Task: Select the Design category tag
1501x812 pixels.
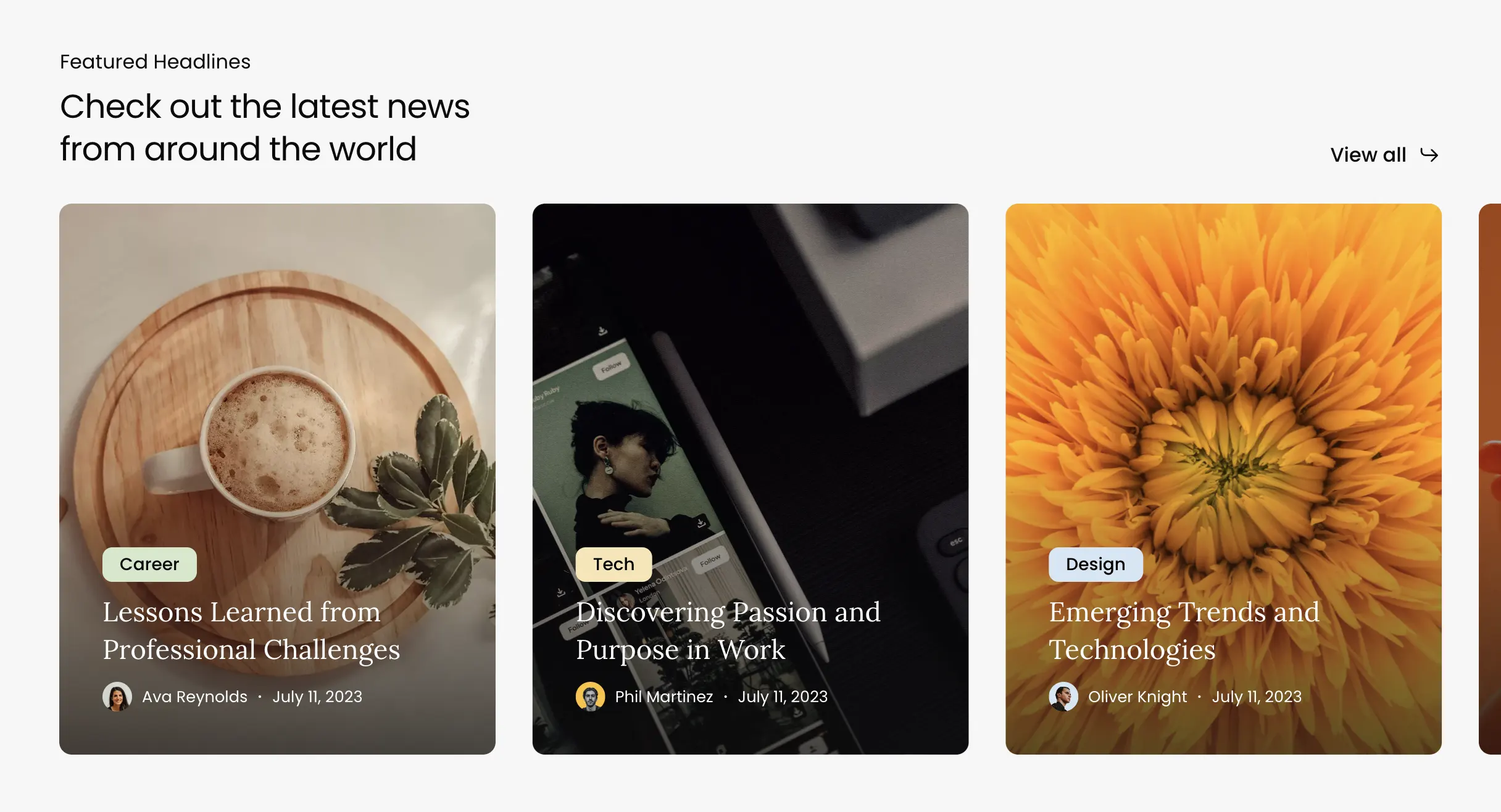Action: tap(1096, 564)
